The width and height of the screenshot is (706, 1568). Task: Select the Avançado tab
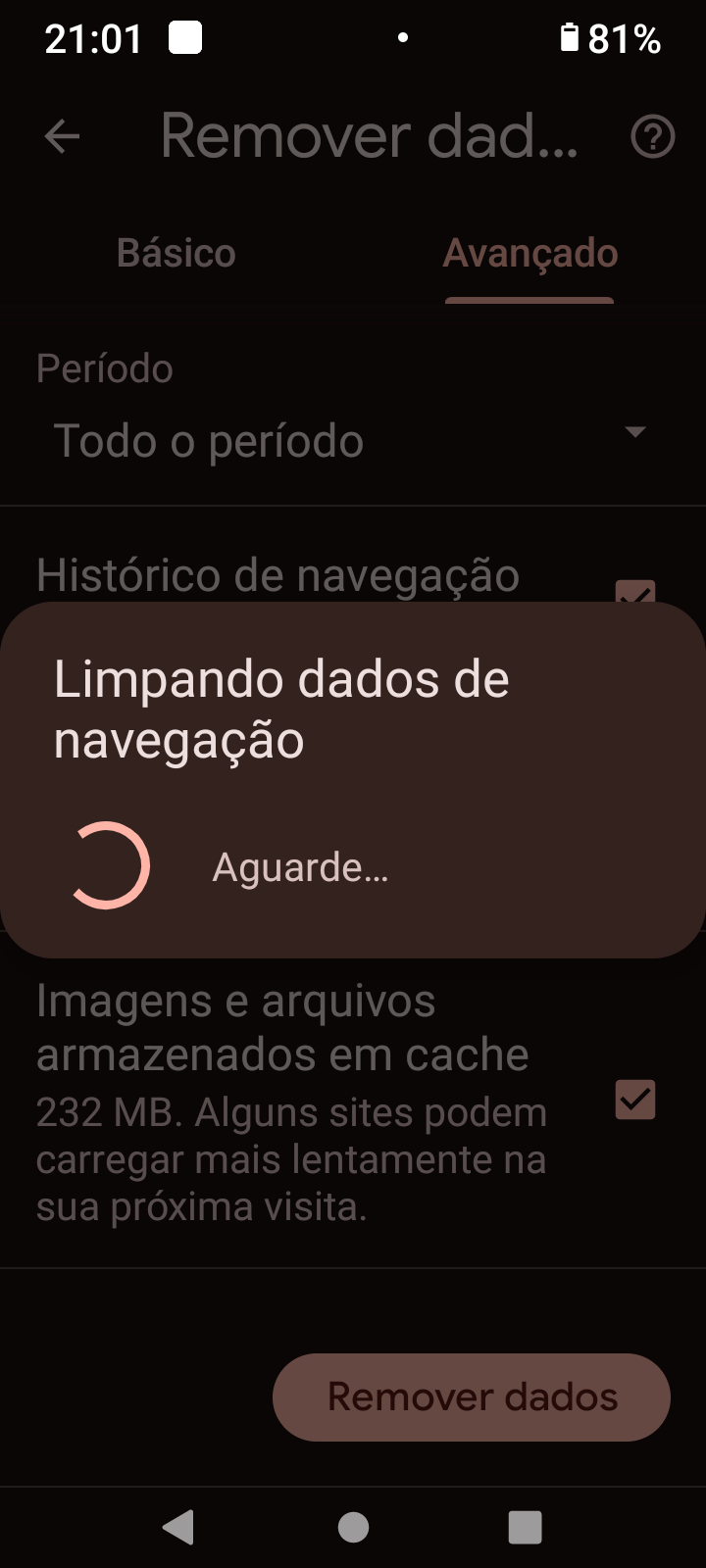(529, 253)
